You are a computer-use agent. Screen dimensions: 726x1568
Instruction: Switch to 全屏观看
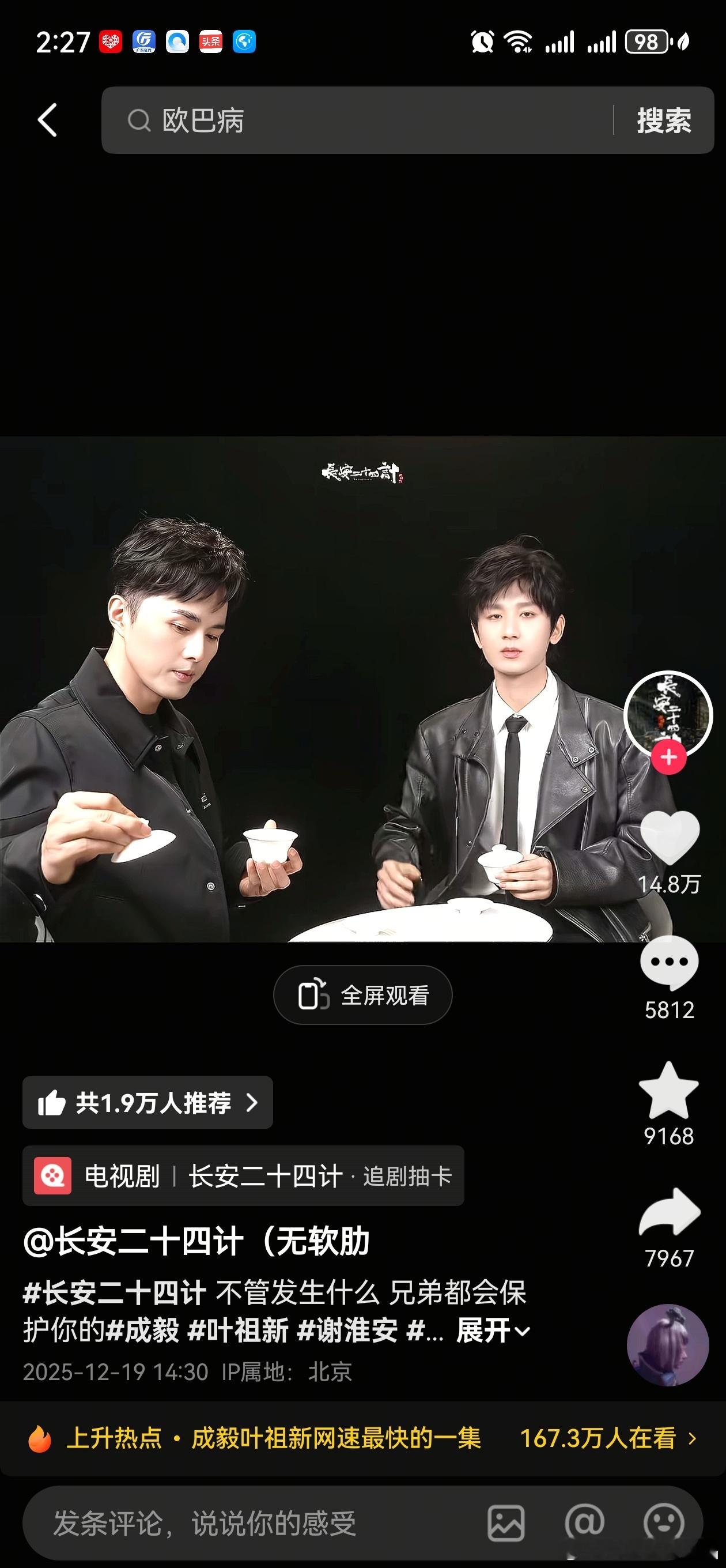coord(362,995)
